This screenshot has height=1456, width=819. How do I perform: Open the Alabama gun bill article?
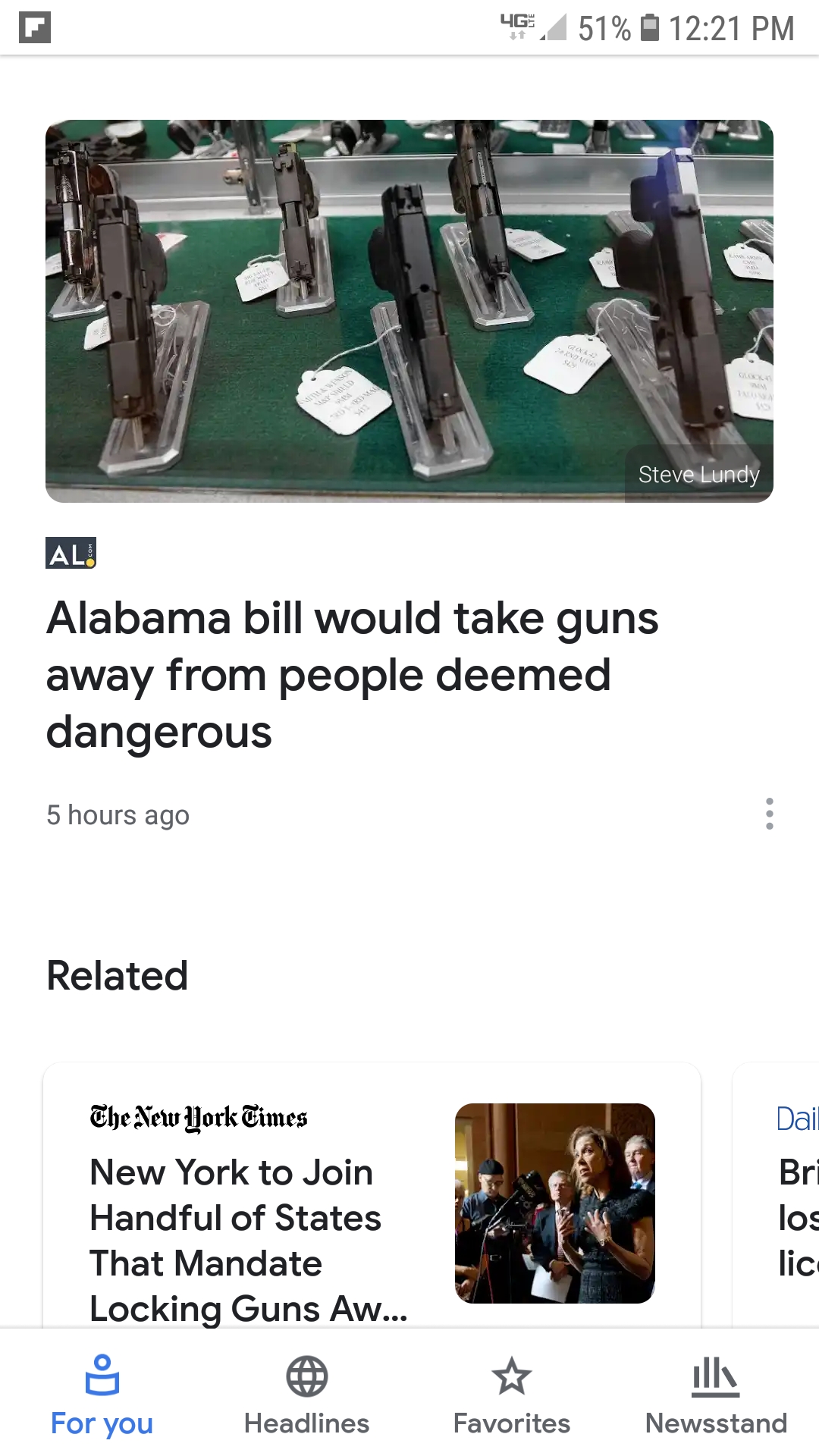[x=352, y=674]
